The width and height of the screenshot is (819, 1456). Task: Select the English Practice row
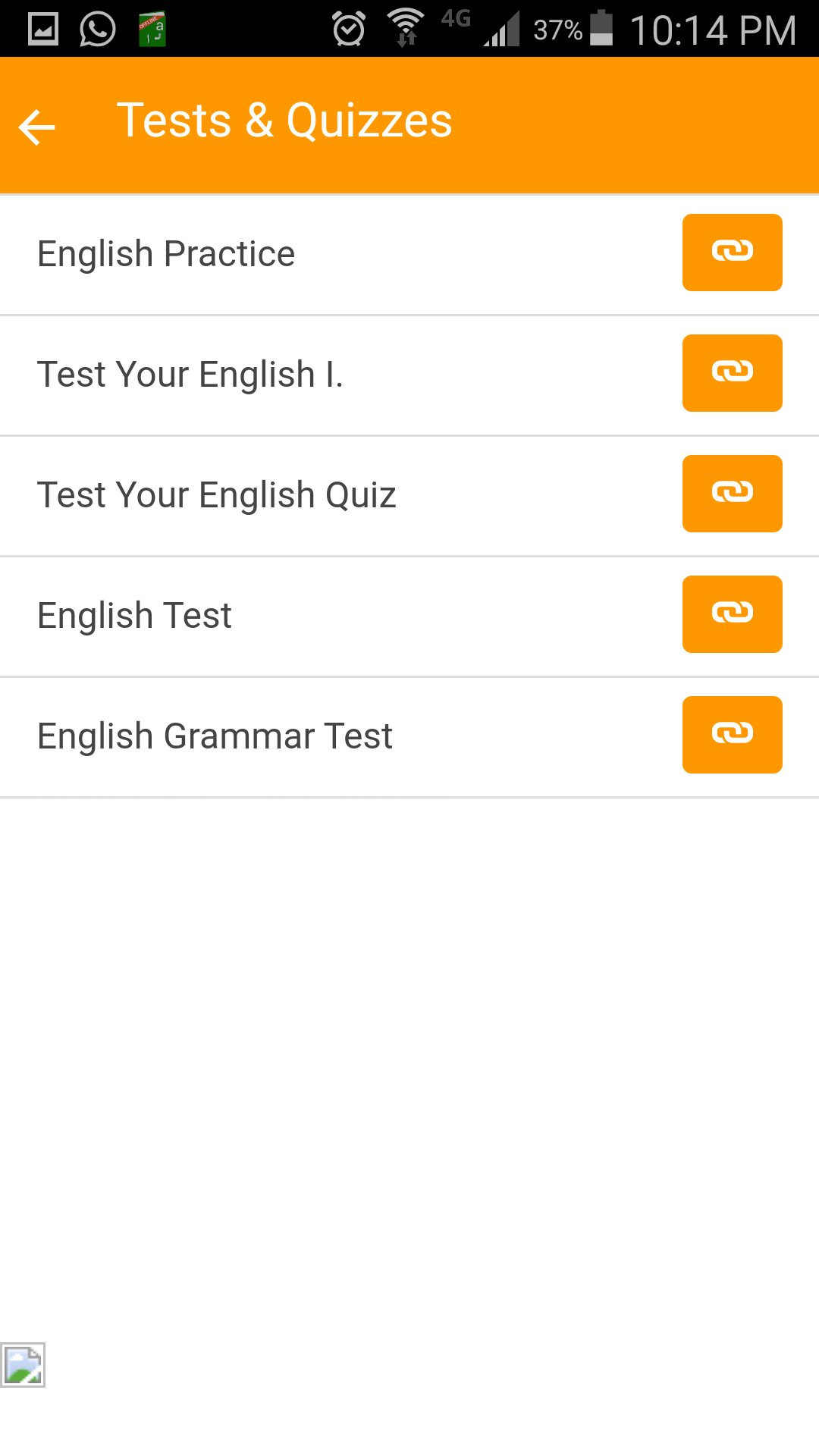click(x=409, y=255)
